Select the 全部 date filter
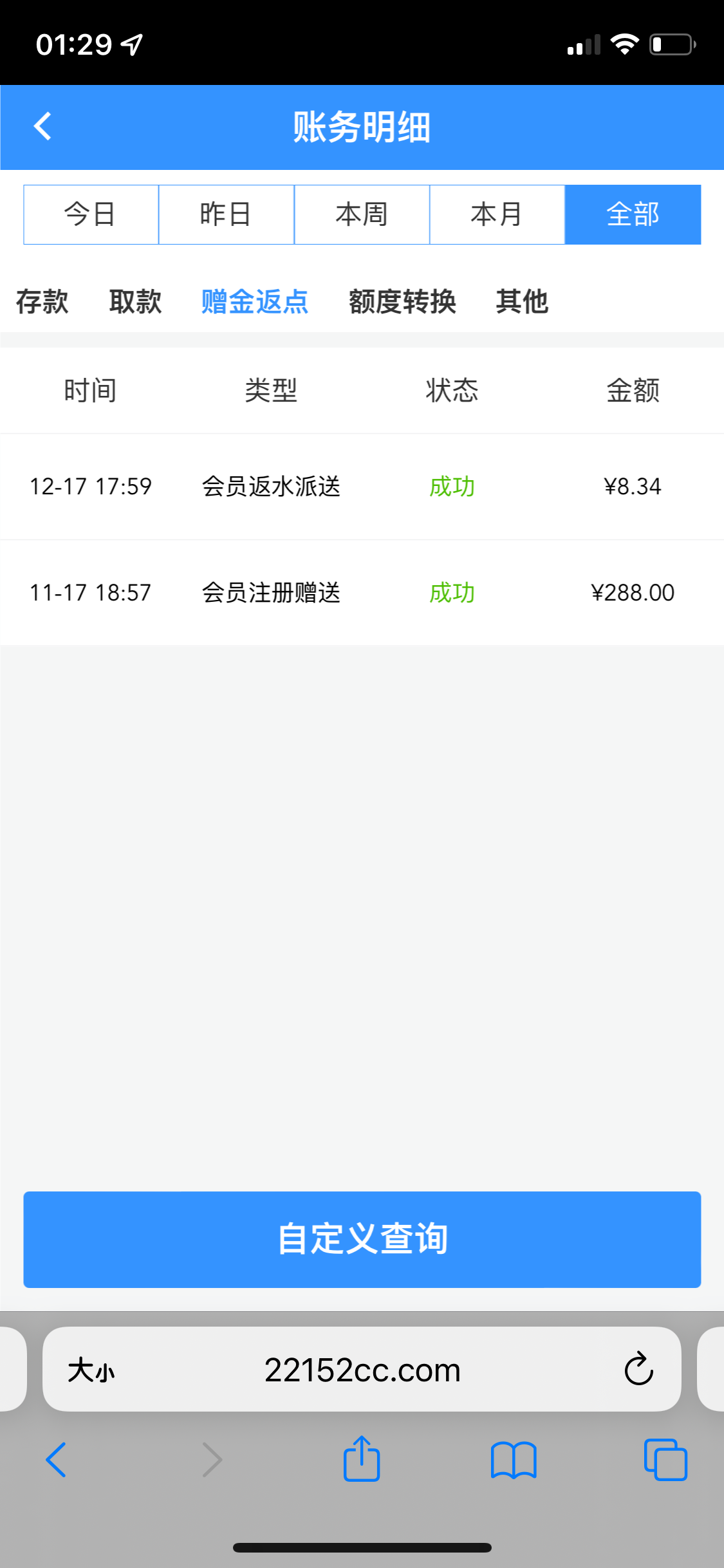Screen dimensions: 724x1568 coord(633,214)
